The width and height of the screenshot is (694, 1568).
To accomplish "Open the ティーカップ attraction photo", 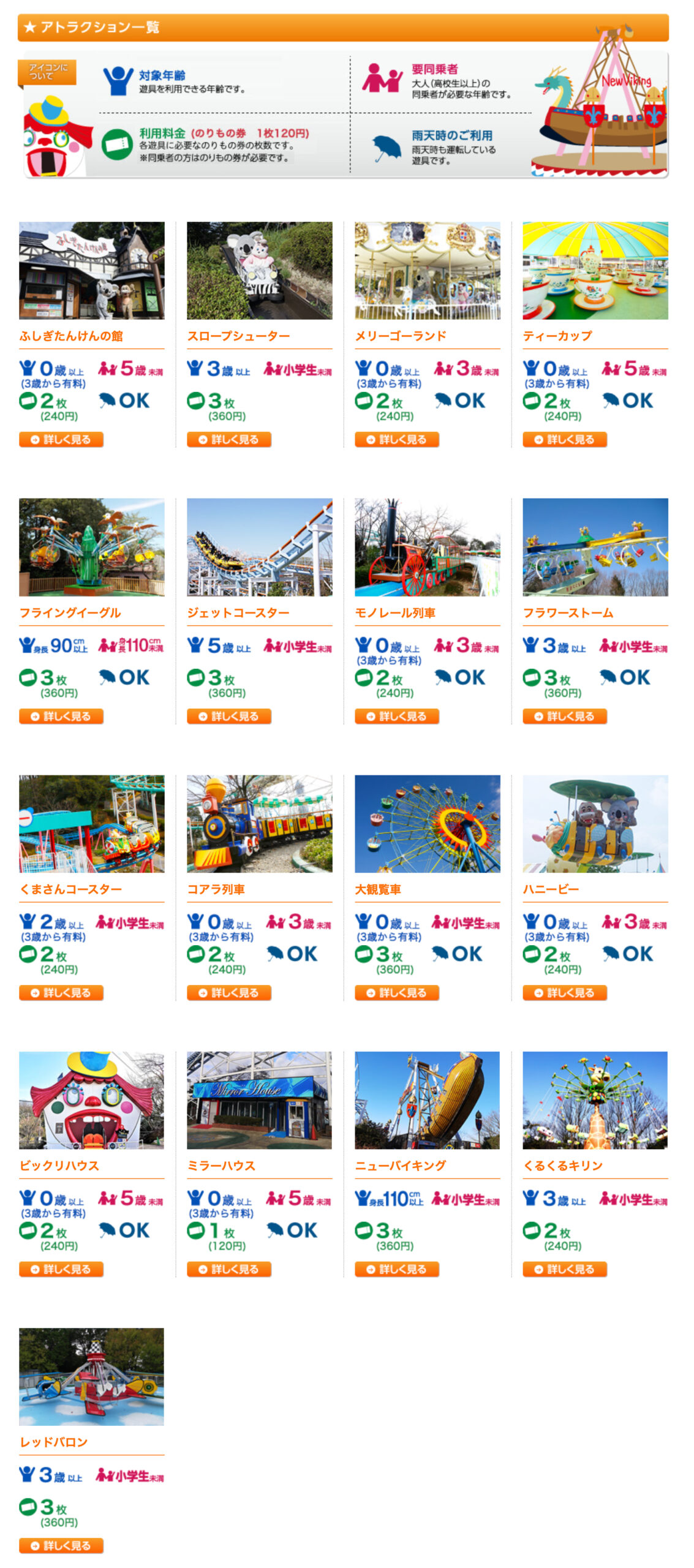I will tap(595, 270).
